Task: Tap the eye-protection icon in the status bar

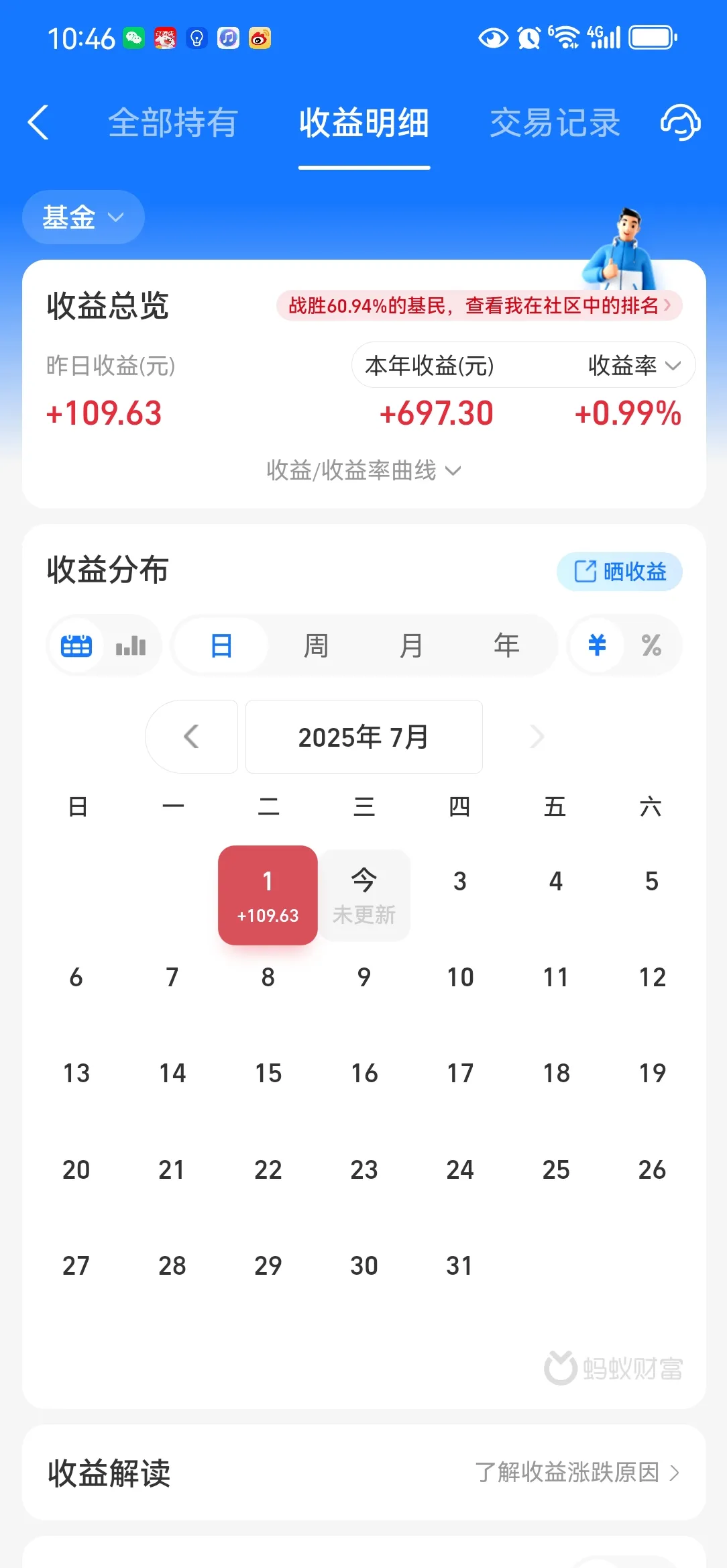Action: coord(494,38)
